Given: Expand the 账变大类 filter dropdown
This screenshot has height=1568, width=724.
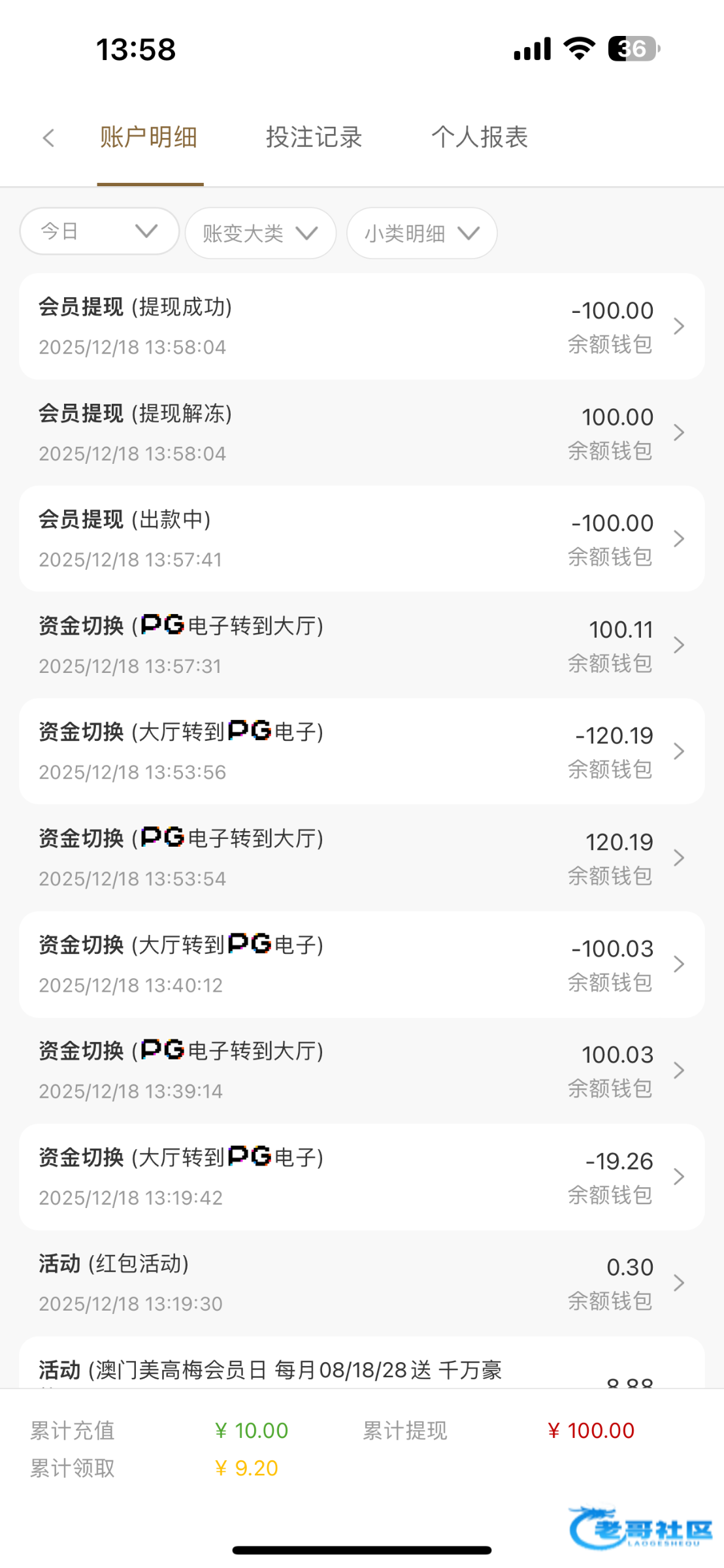Looking at the screenshot, I should tap(260, 233).
